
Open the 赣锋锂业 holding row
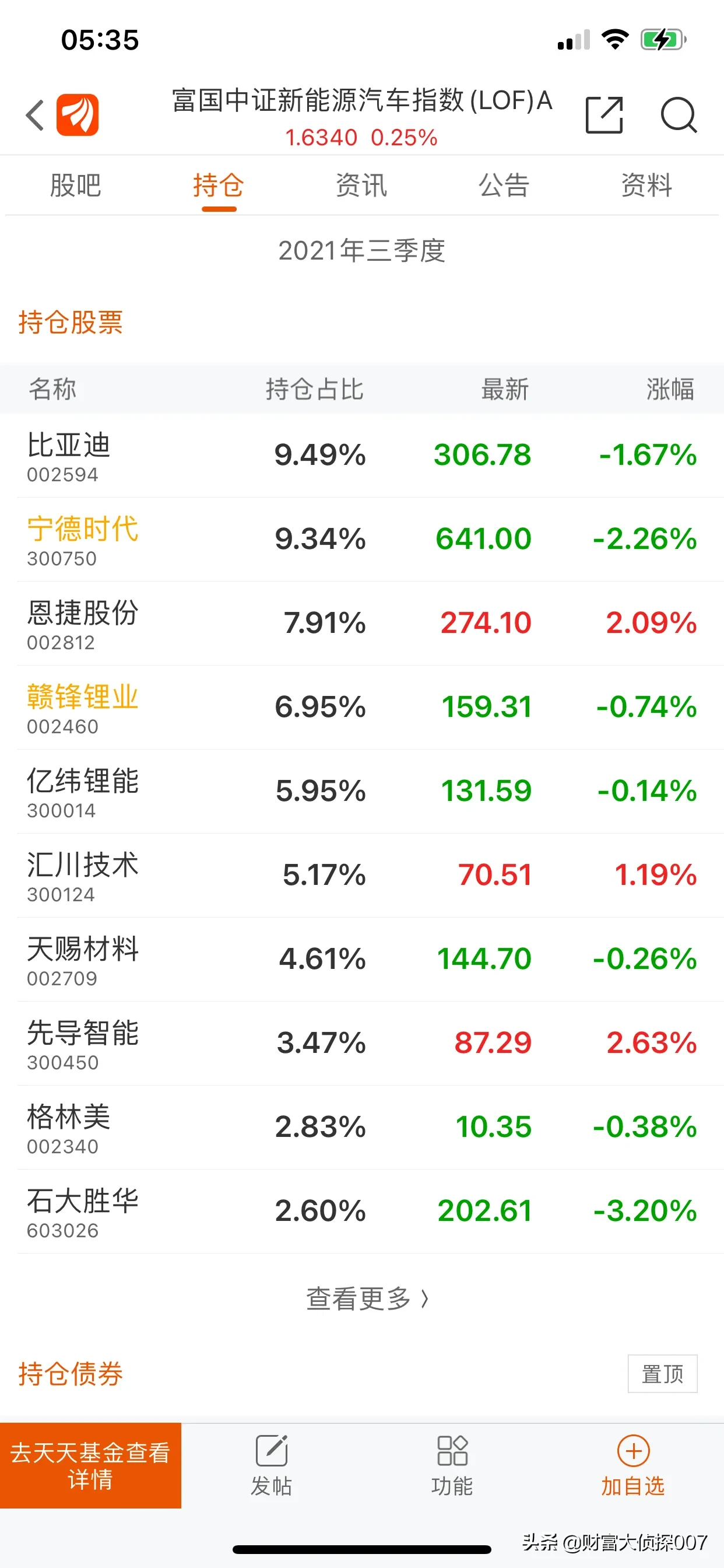click(x=362, y=708)
